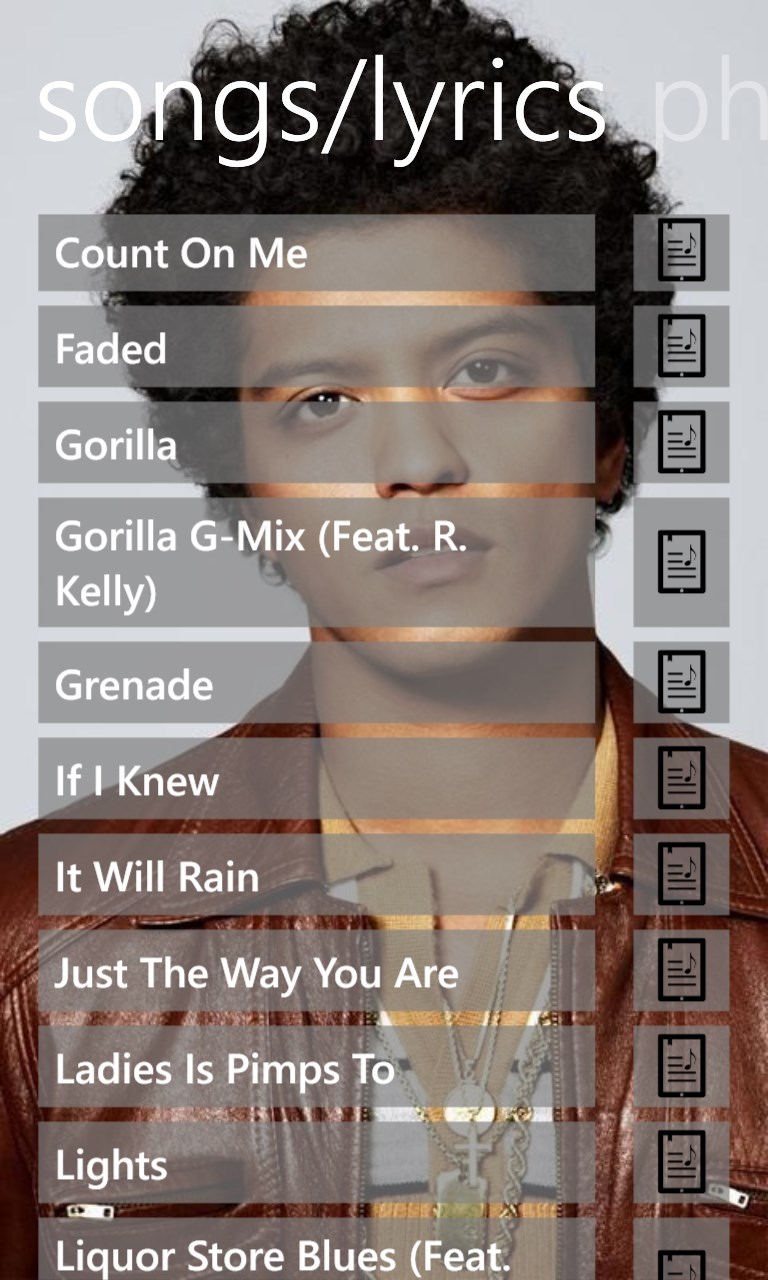Image resolution: width=768 pixels, height=1280 pixels.
Task: Open the song Lights
Action: click(316, 1163)
